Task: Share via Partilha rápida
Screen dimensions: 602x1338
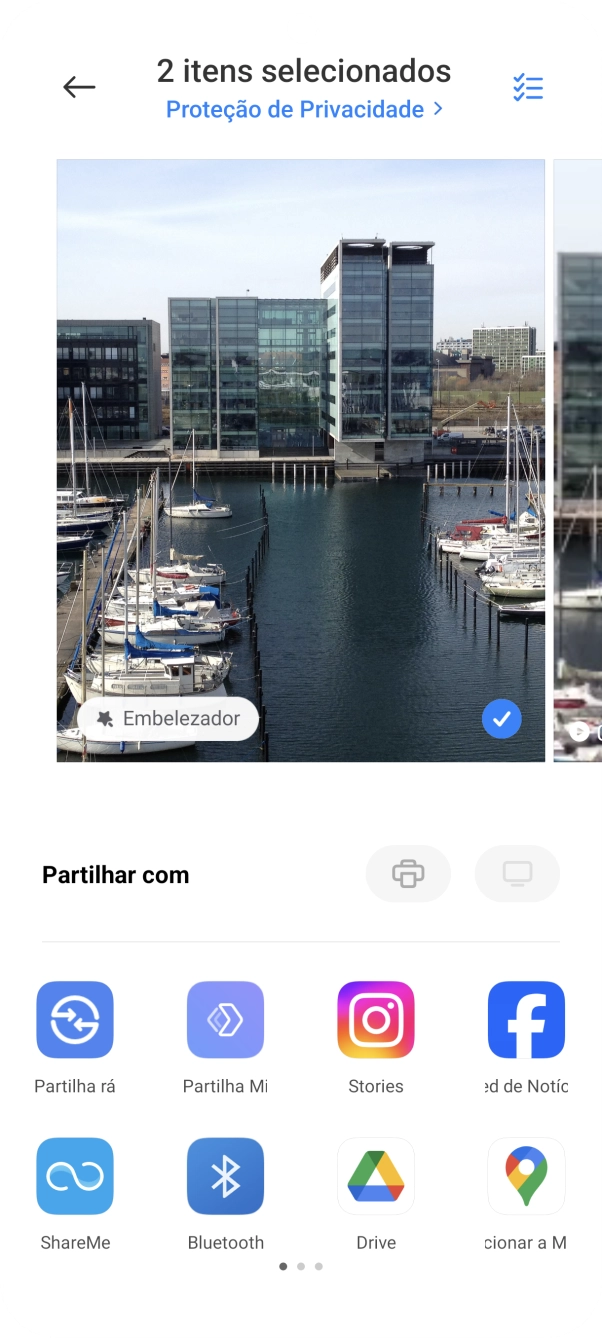Action: pyautogui.click(x=75, y=1020)
